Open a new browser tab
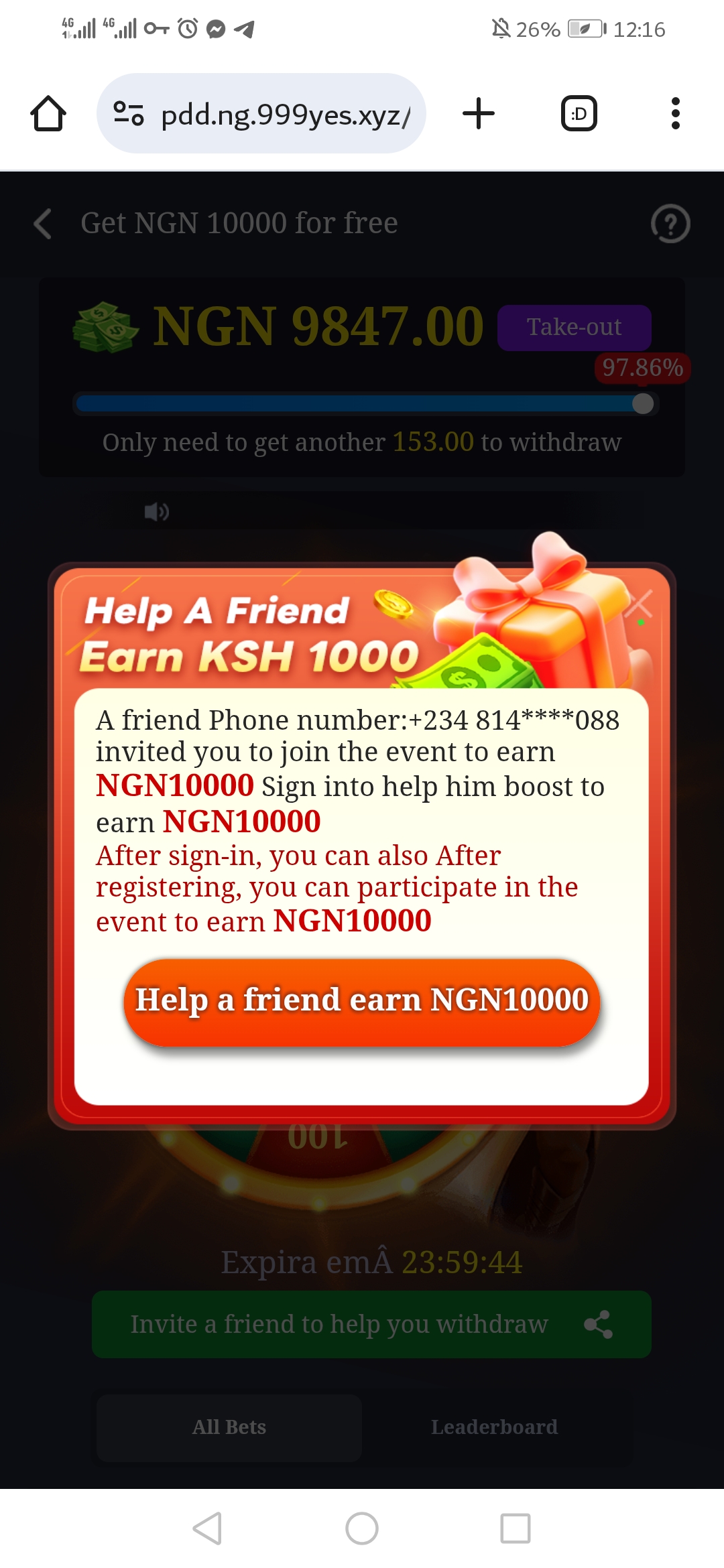The width and height of the screenshot is (724, 1568). click(x=479, y=113)
